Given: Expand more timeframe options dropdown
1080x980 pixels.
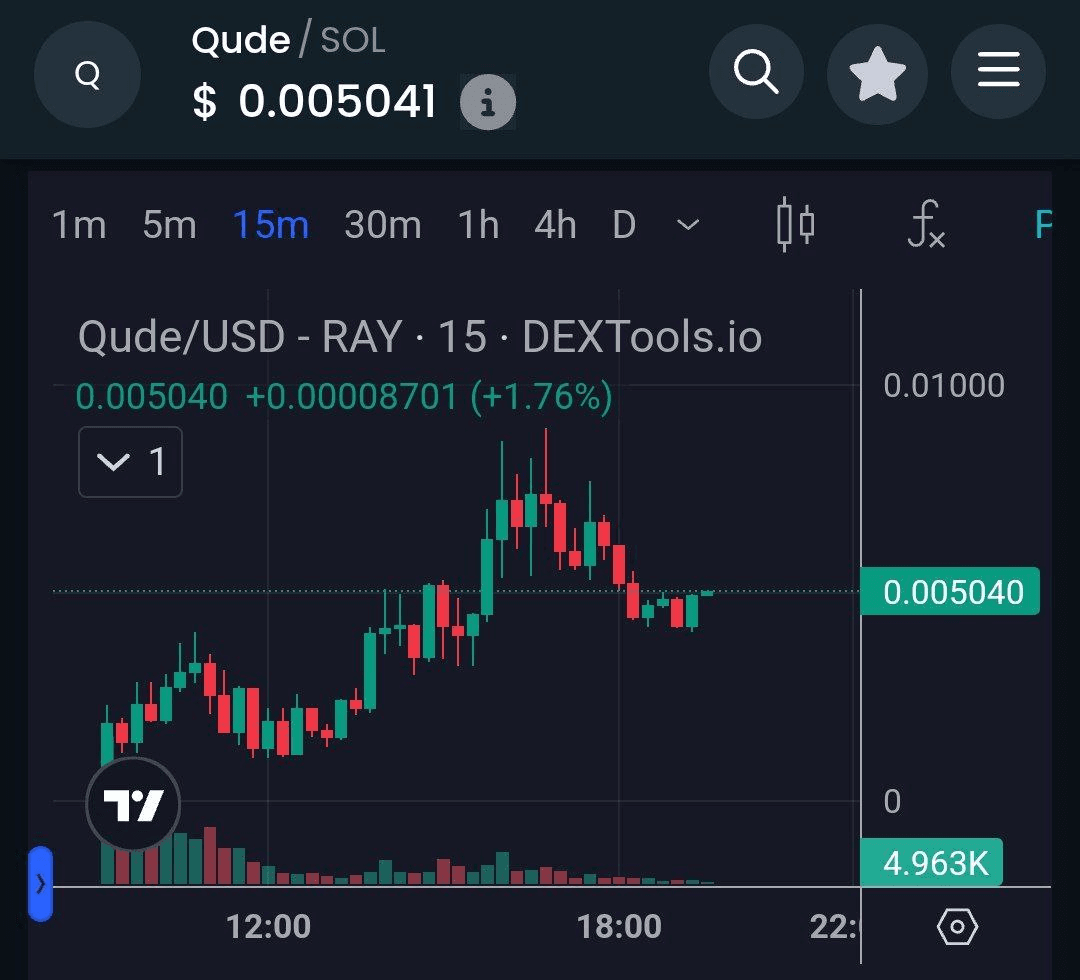Looking at the screenshot, I should (688, 225).
